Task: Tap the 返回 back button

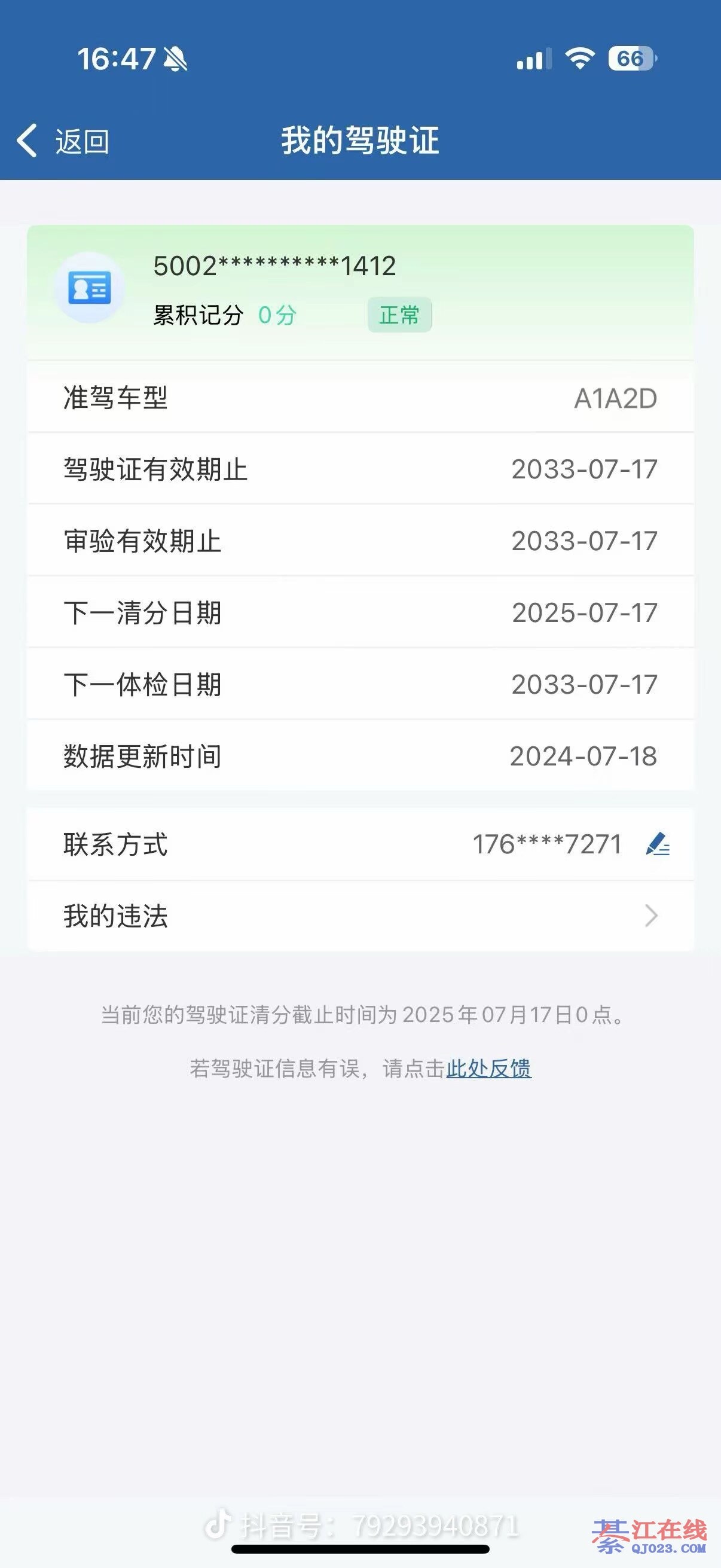Action: tap(63, 141)
